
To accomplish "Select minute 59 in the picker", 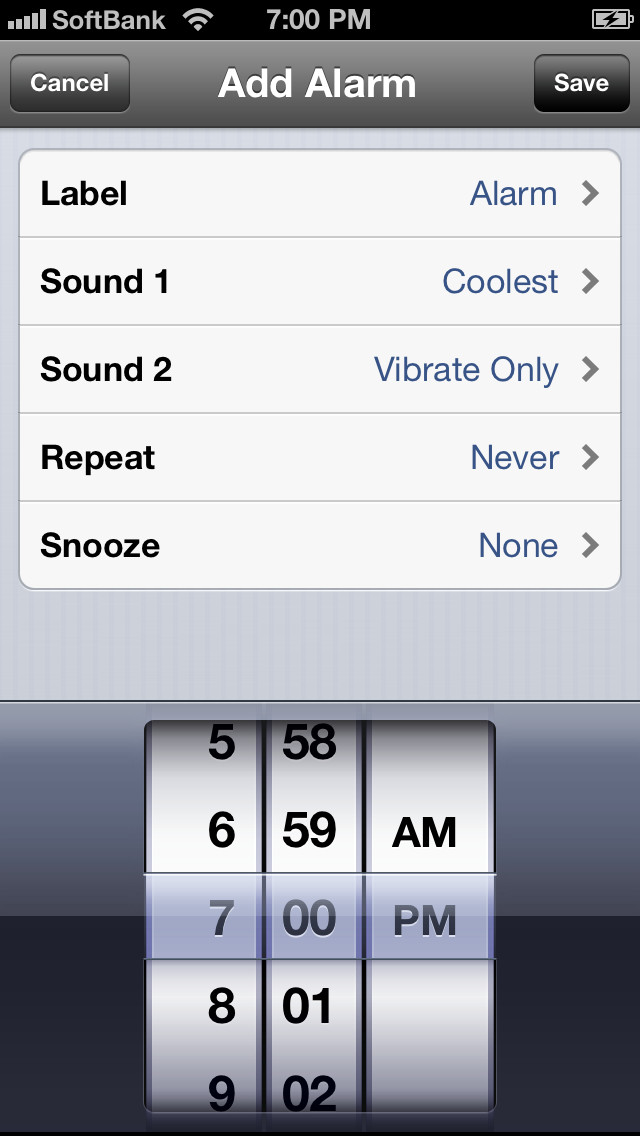I will tap(309, 830).
